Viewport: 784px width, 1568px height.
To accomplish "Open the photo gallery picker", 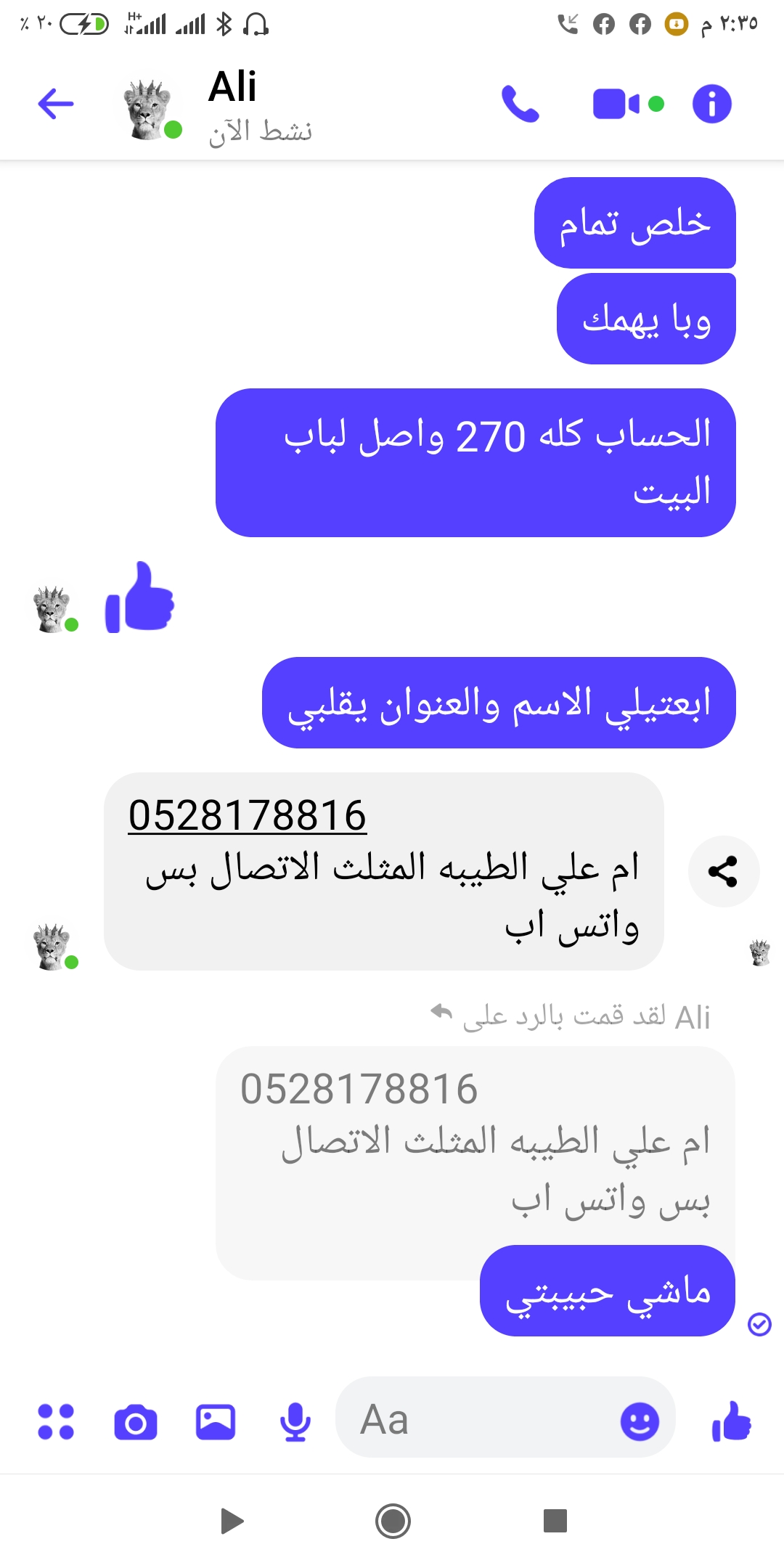I will (216, 1421).
